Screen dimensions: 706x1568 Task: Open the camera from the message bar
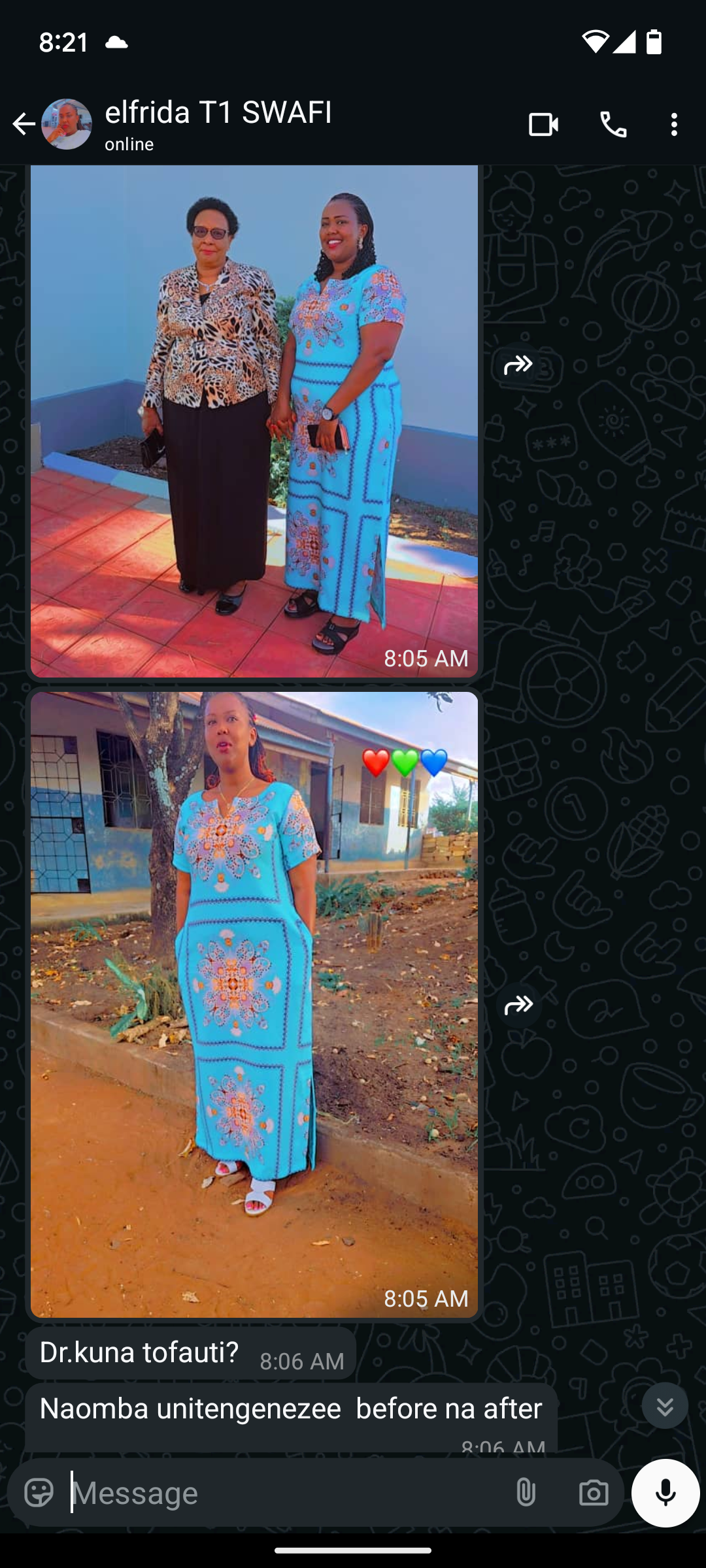[594, 1493]
